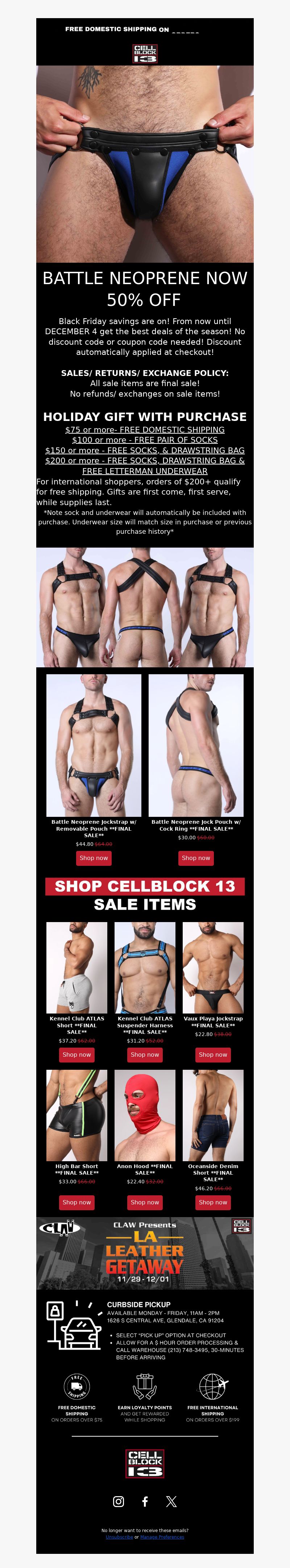Shop now for Oceanside Denim Short
This screenshot has height=1568, width=290.
click(x=213, y=1202)
